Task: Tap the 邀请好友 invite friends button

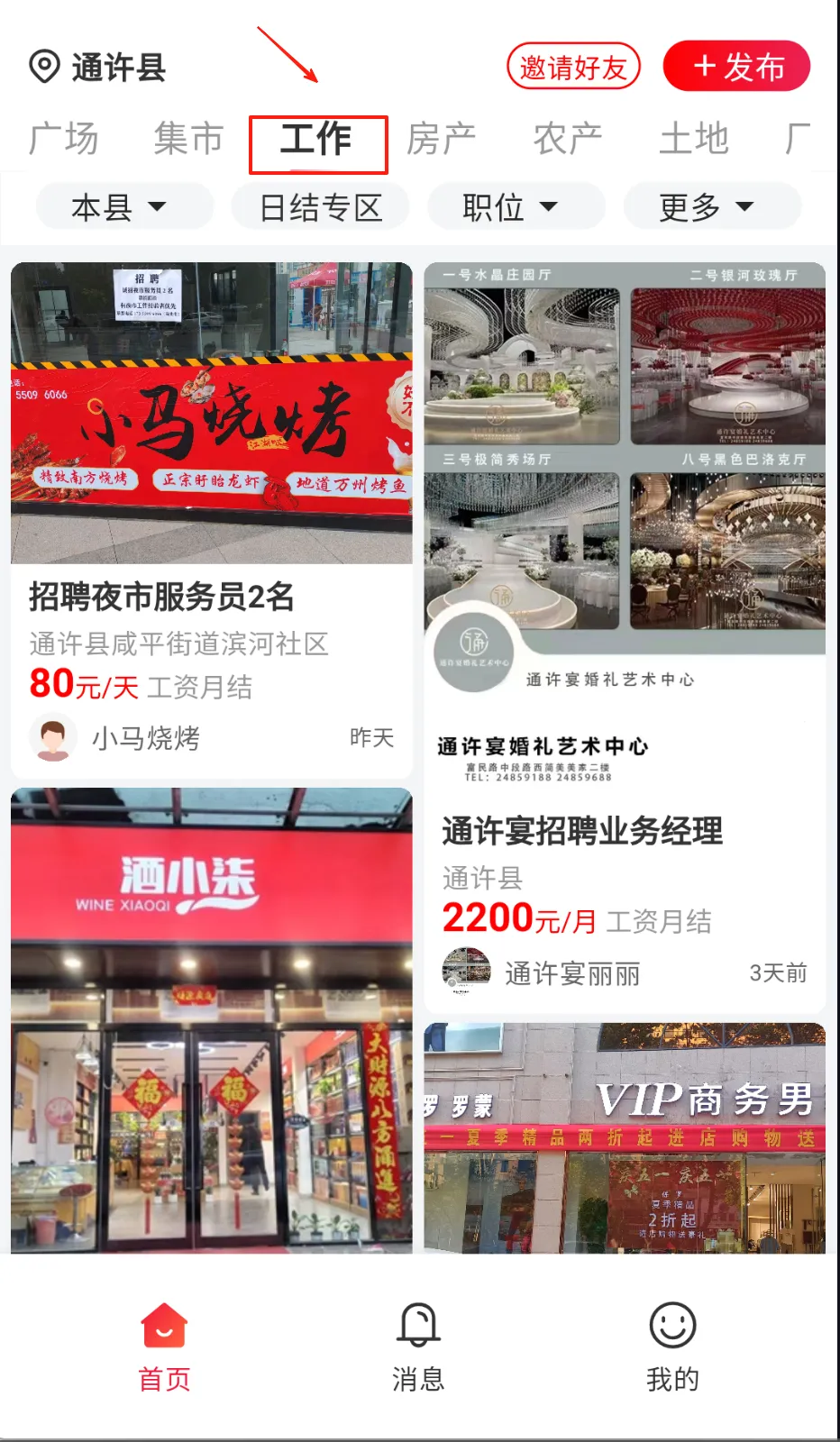Action: pyautogui.click(x=574, y=65)
